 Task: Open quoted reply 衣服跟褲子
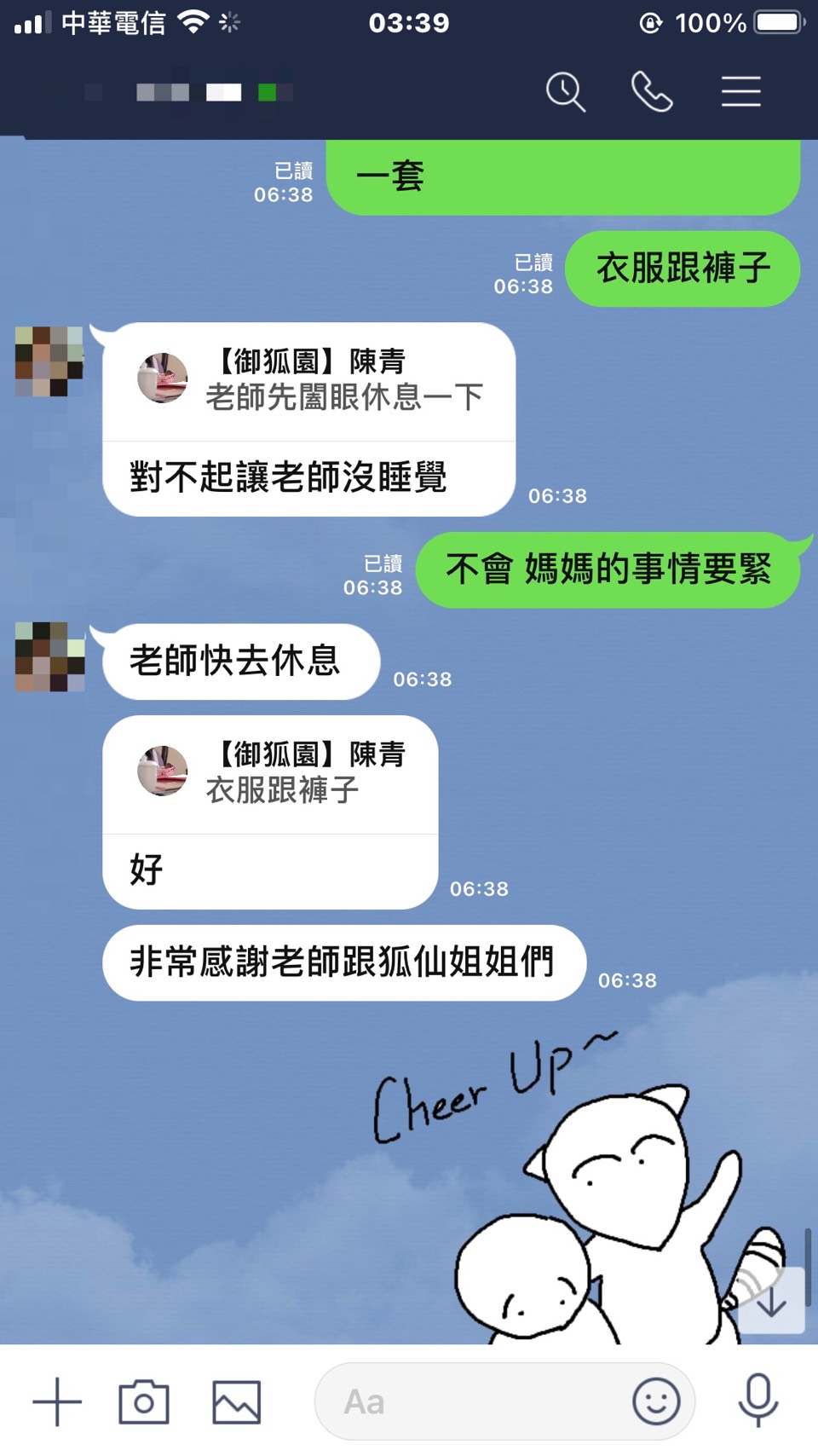pyautogui.click(x=270, y=774)
